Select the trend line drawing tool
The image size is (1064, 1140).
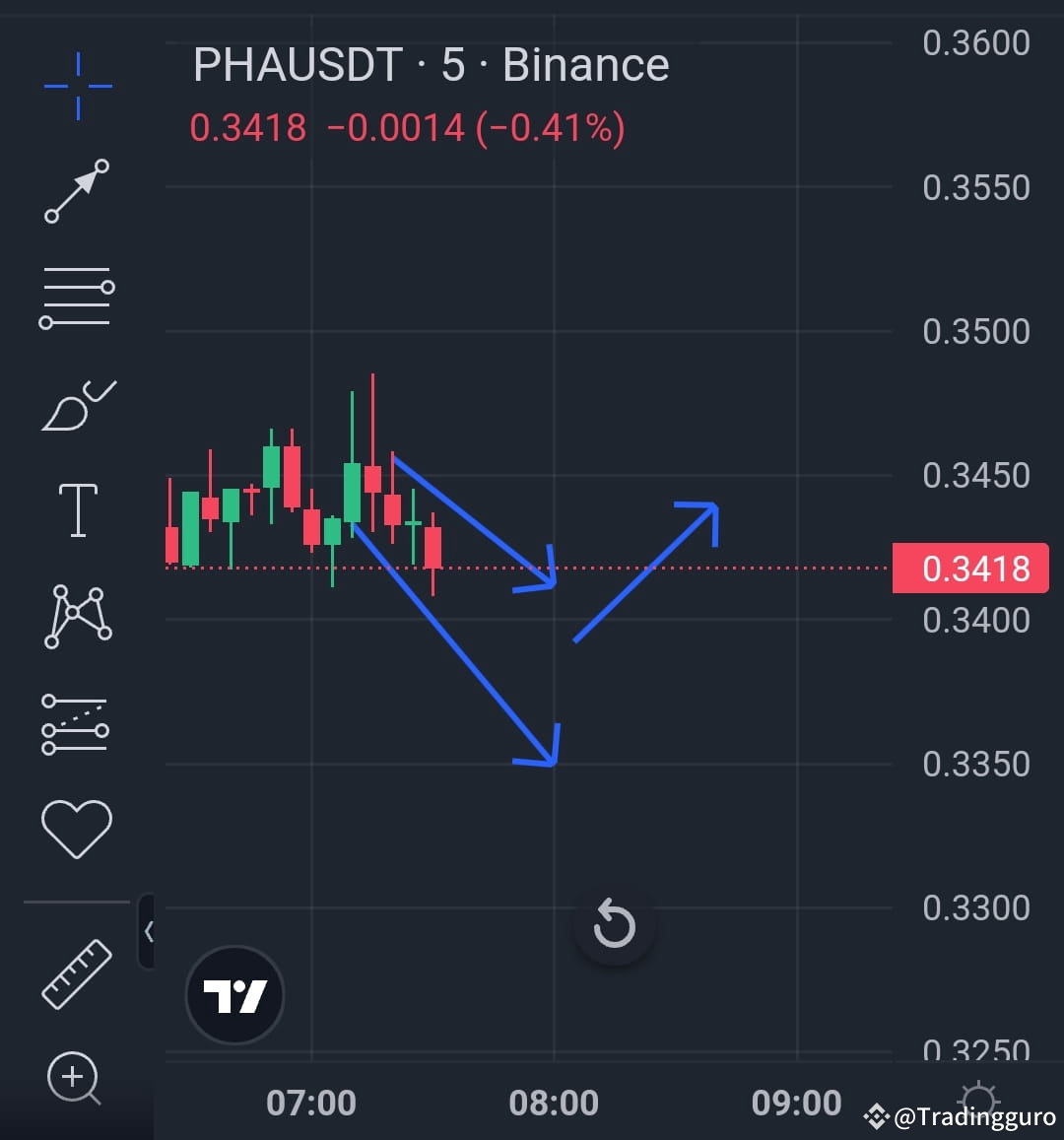coord(76,190)
